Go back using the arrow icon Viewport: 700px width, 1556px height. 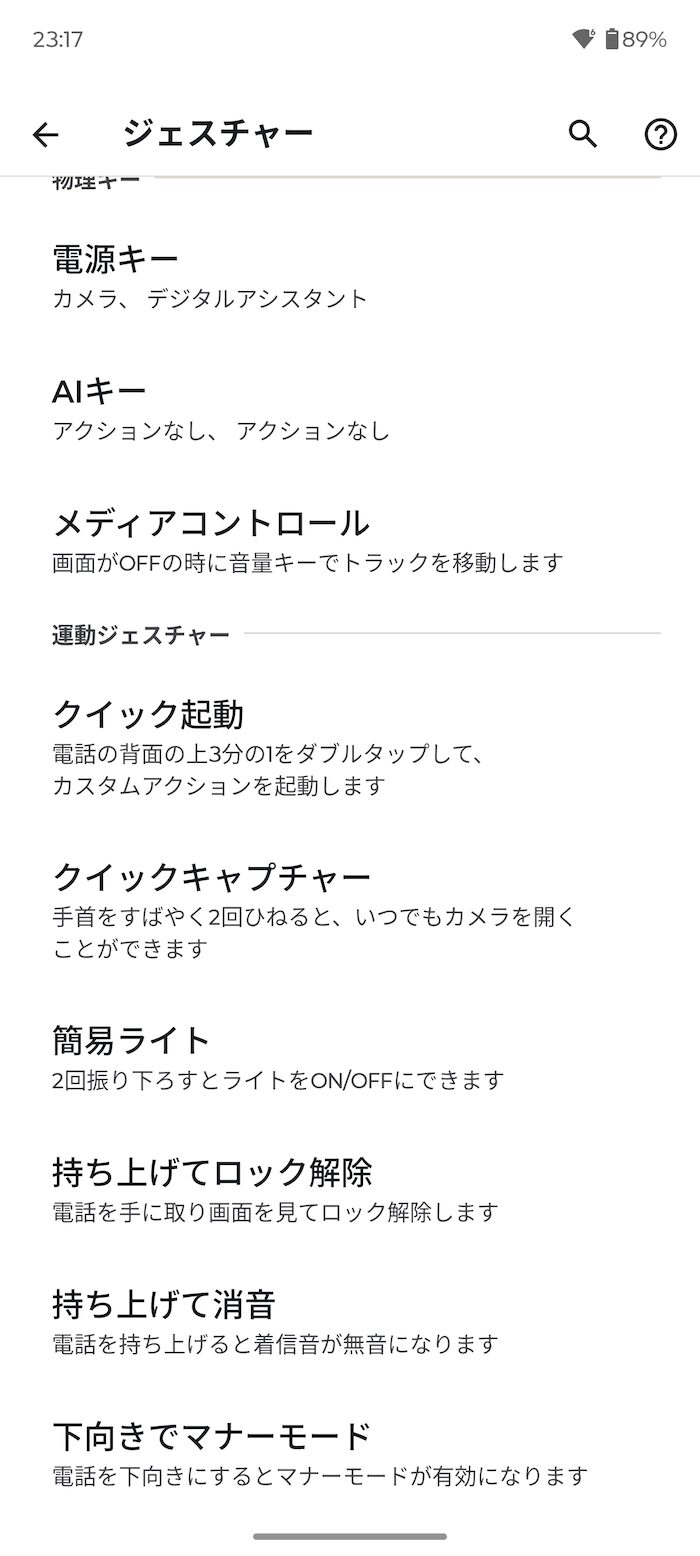coord(45,134)
